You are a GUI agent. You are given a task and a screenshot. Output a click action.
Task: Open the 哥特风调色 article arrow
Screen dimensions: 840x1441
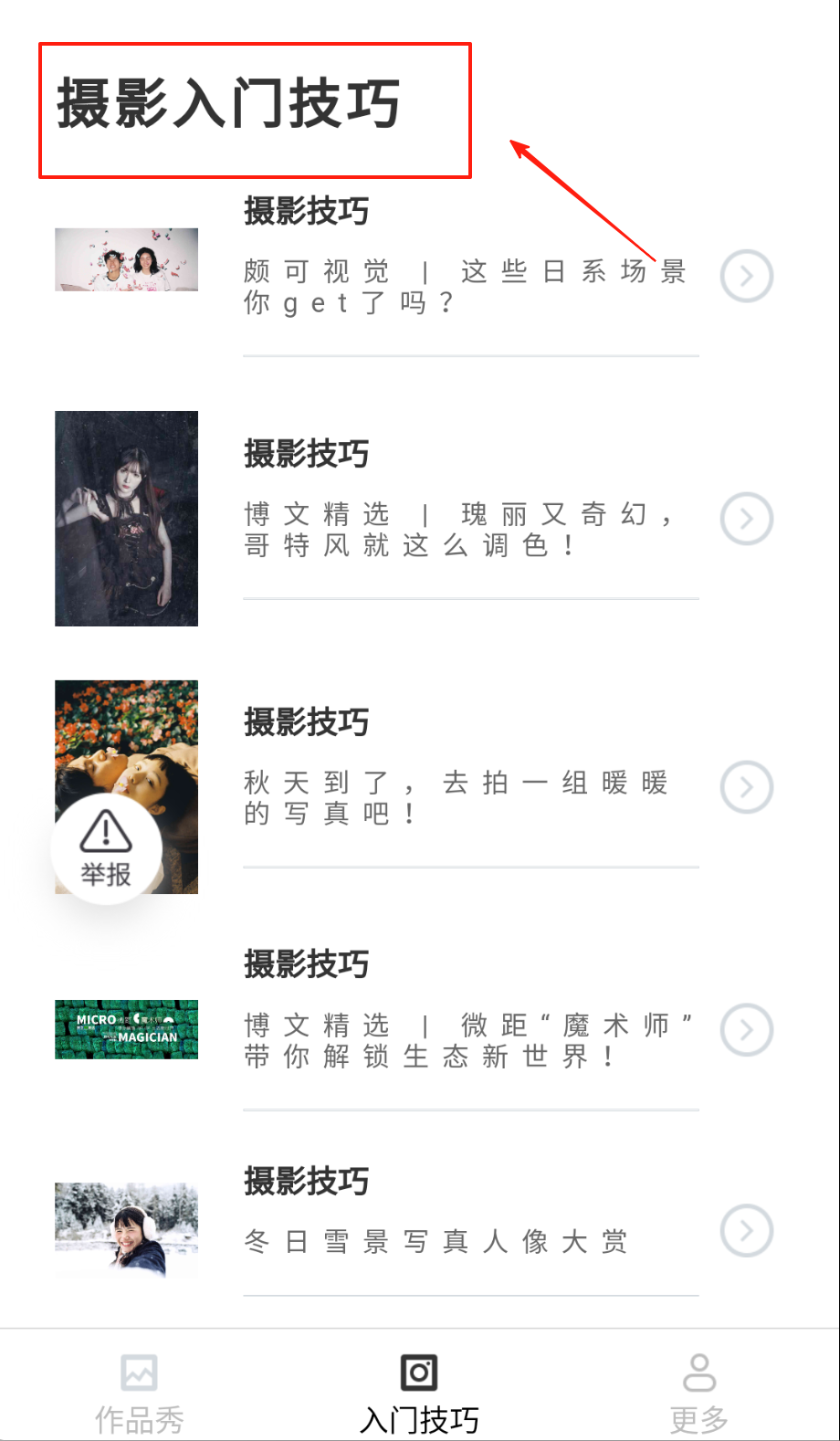click(747, 519)
